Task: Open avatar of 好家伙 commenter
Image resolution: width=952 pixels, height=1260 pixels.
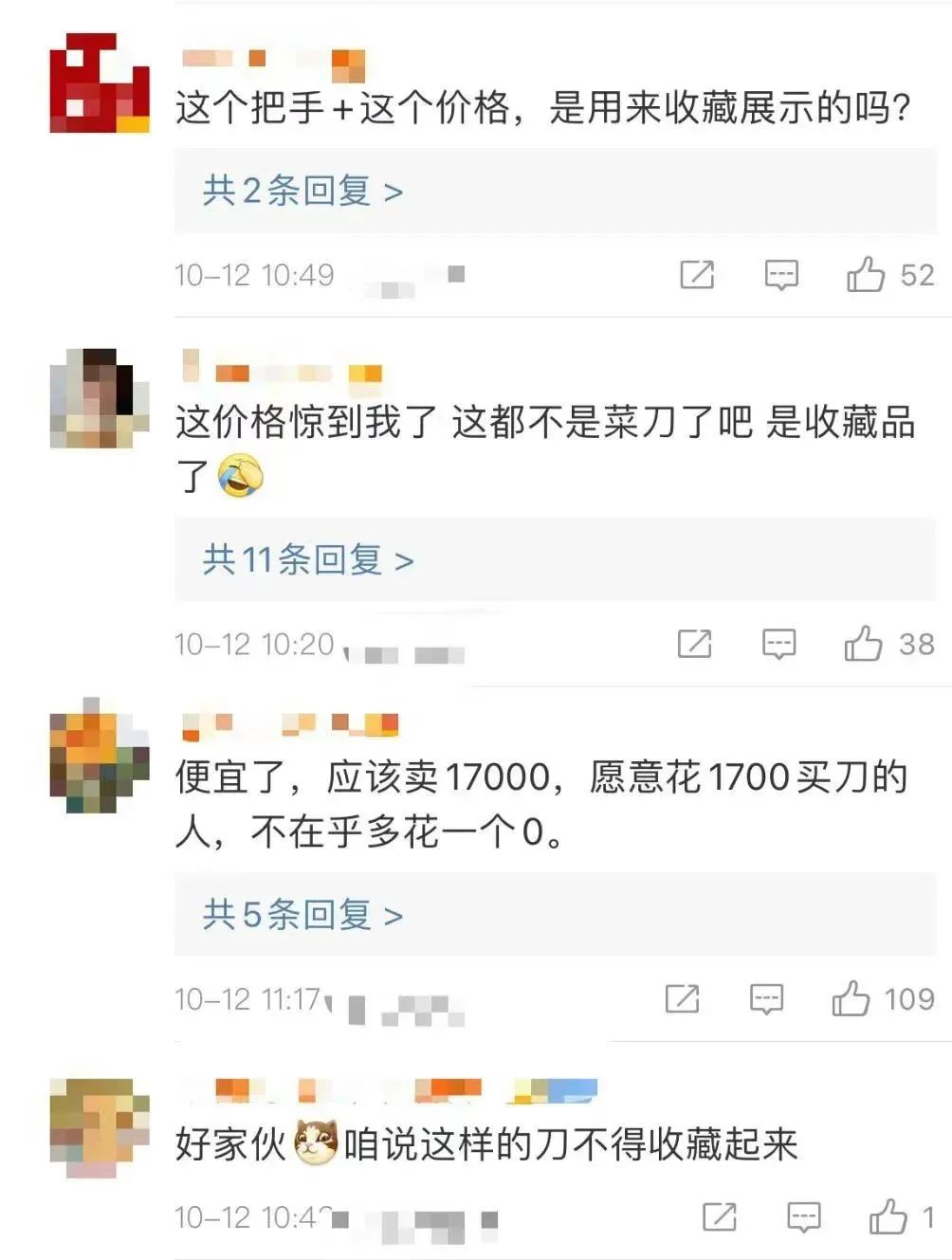Action: point(100,1126)
